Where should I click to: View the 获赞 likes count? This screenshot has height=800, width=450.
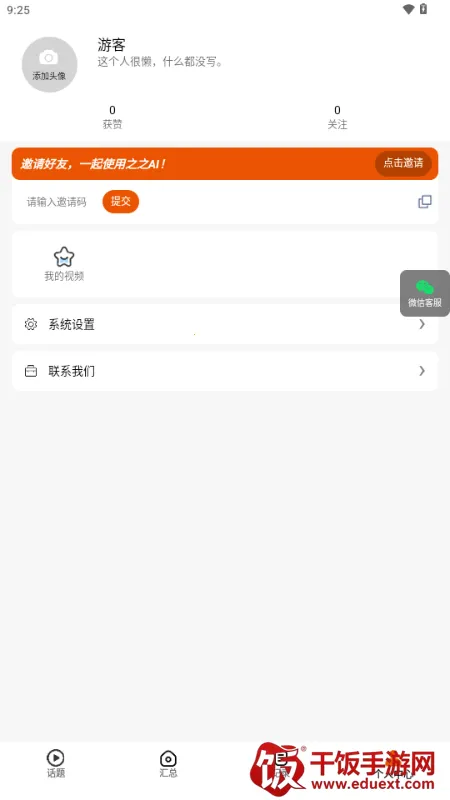(112, 117)
